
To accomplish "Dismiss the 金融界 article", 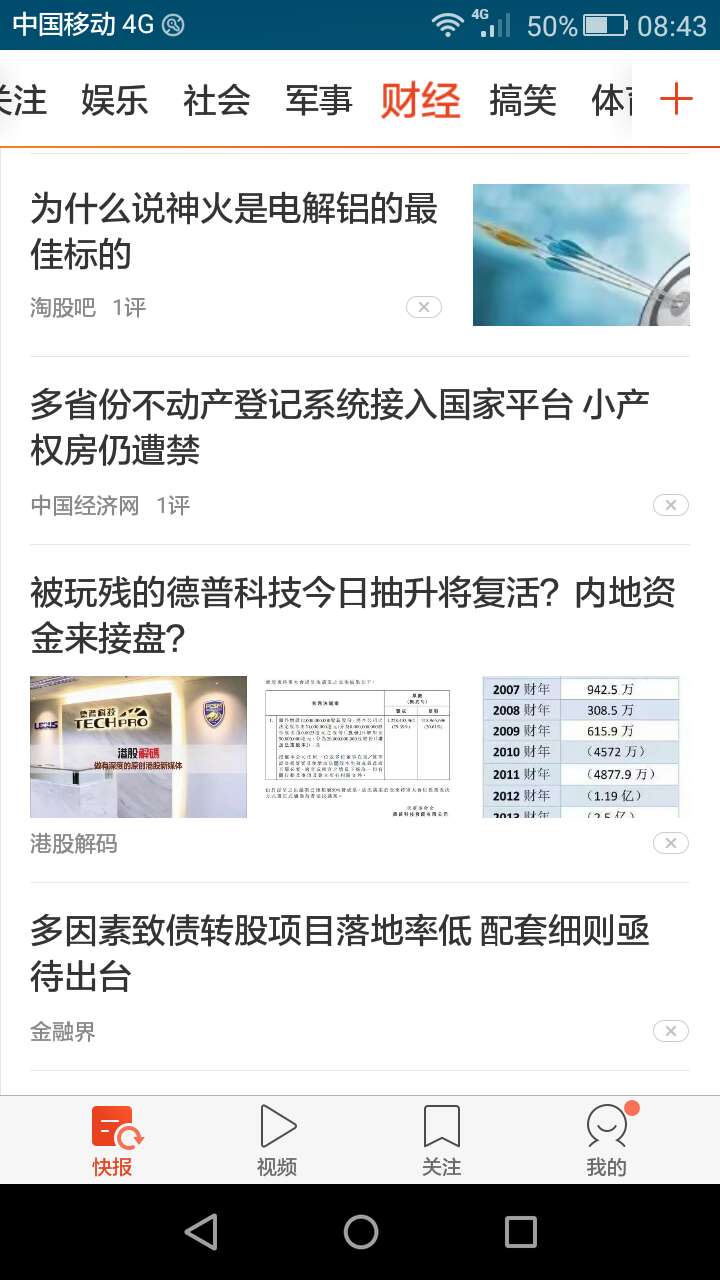I will [x=671, y=1031].
